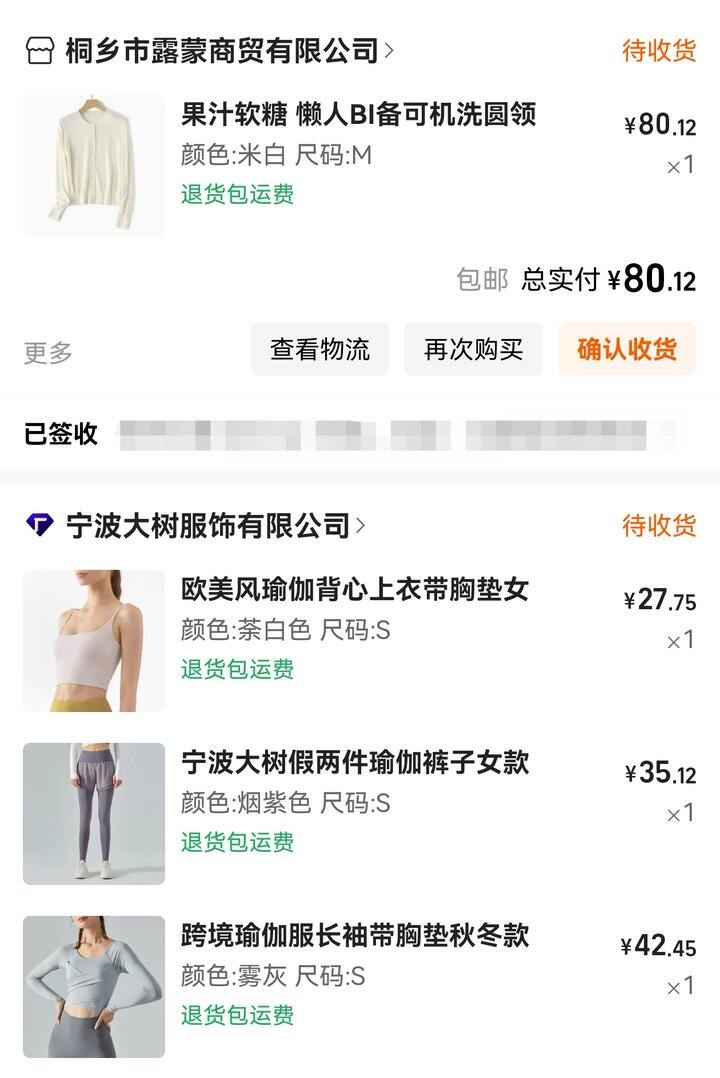The image size is (720, 1078).
Task: Open the 更多 more options entry
Action: (41, 349)
